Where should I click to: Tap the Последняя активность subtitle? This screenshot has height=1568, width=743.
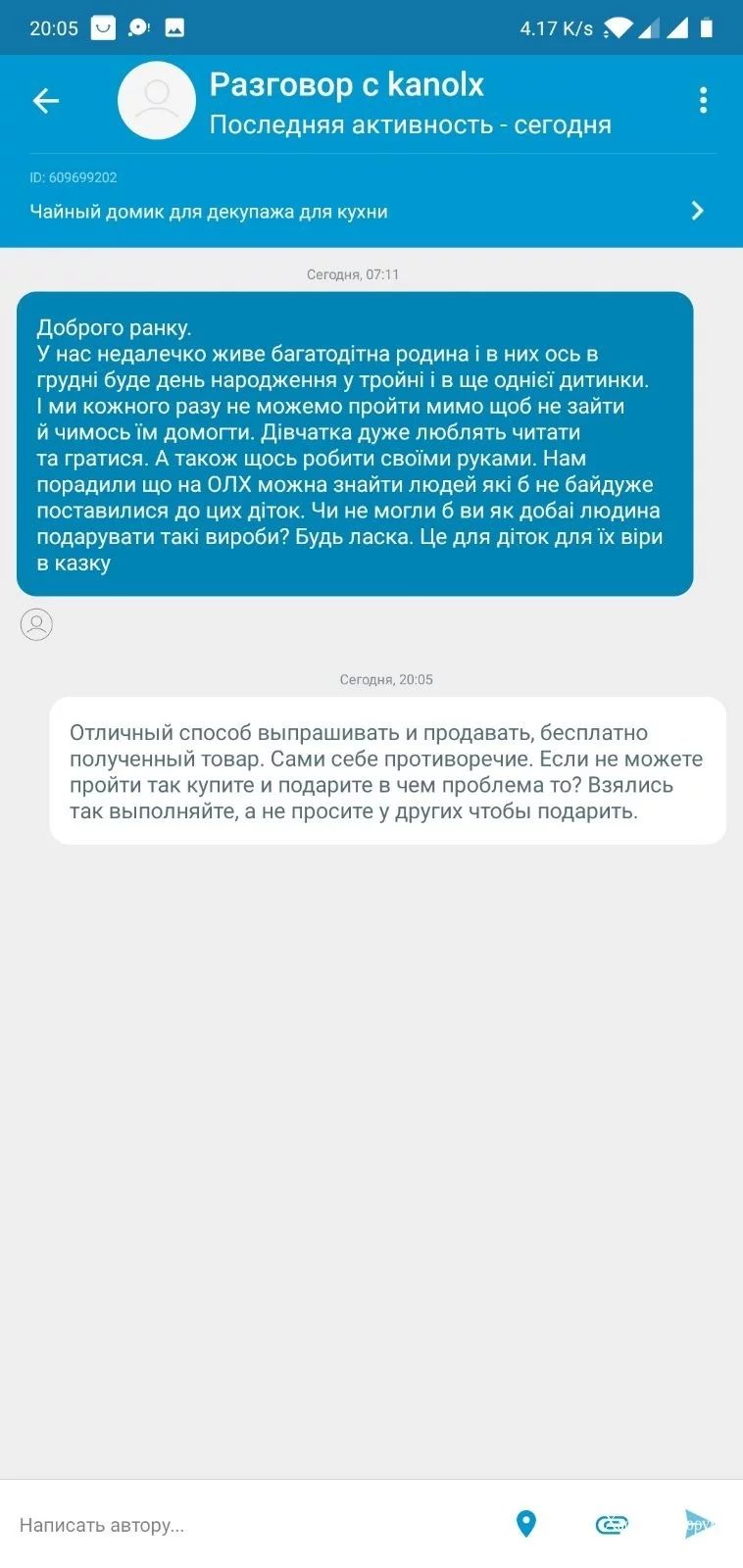pyautogui.click(x=410, y=124)
